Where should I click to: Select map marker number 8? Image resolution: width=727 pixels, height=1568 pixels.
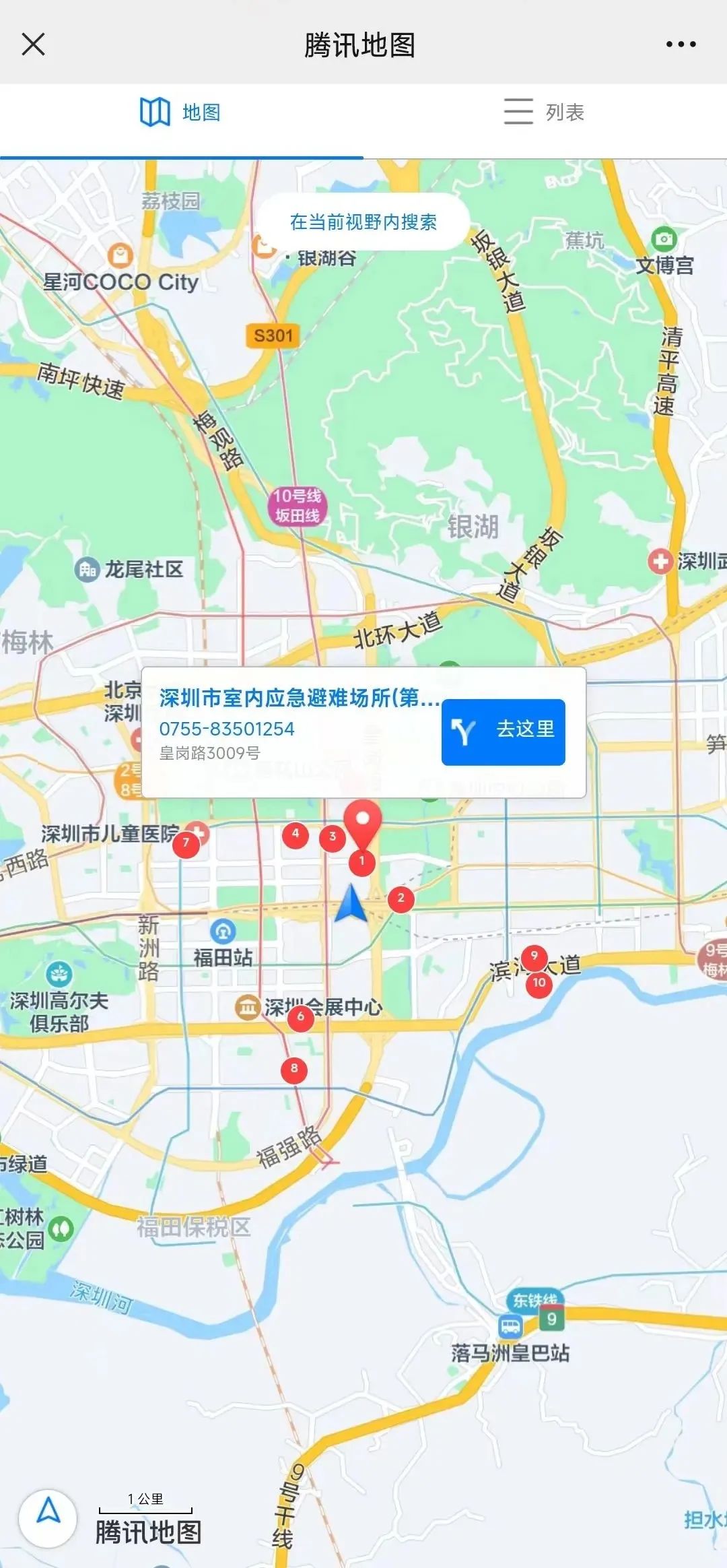pyautogui.click(x=294, y=1069)
